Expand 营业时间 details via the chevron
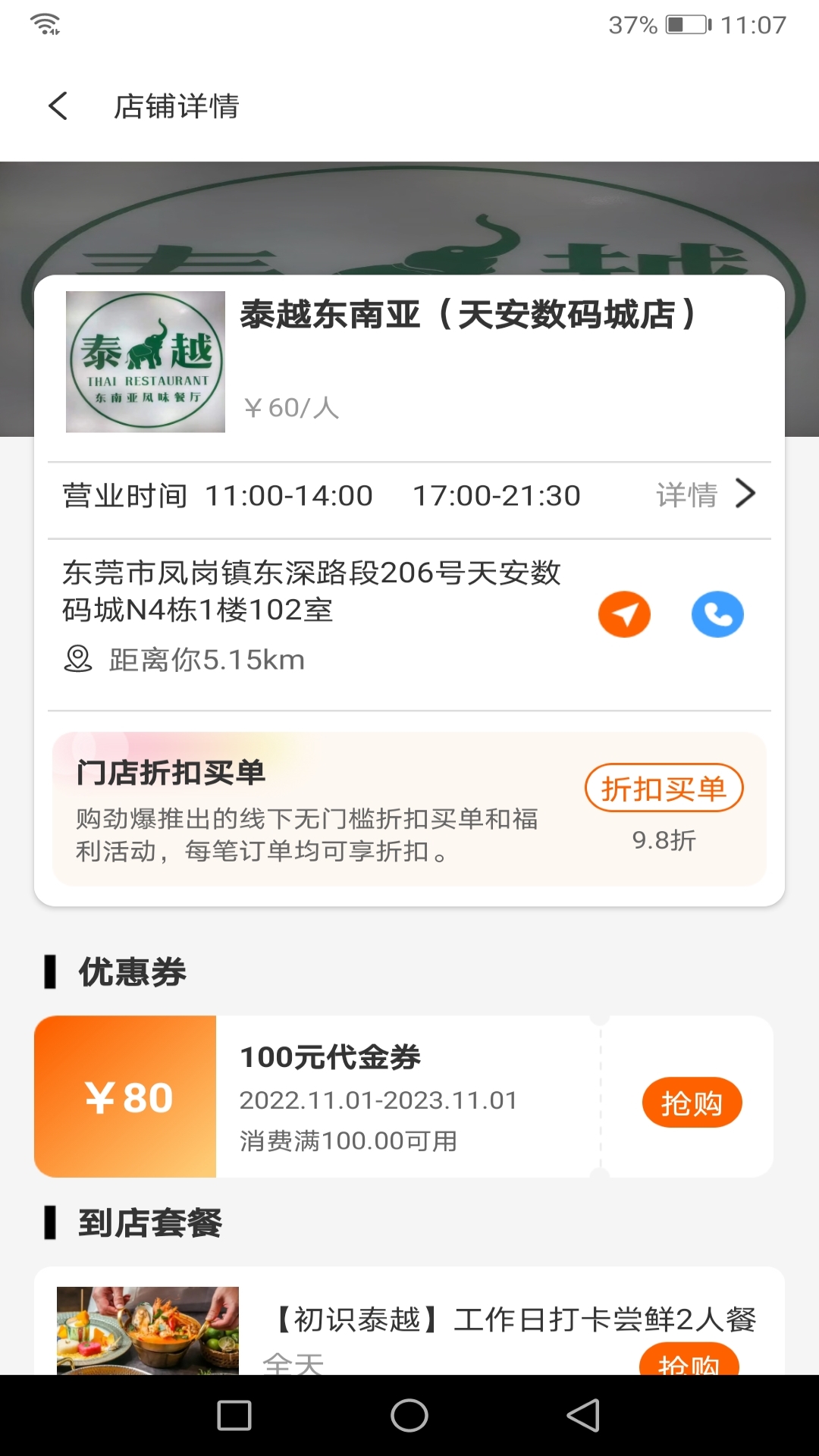 pyautogui.click(x=746, y=494)
